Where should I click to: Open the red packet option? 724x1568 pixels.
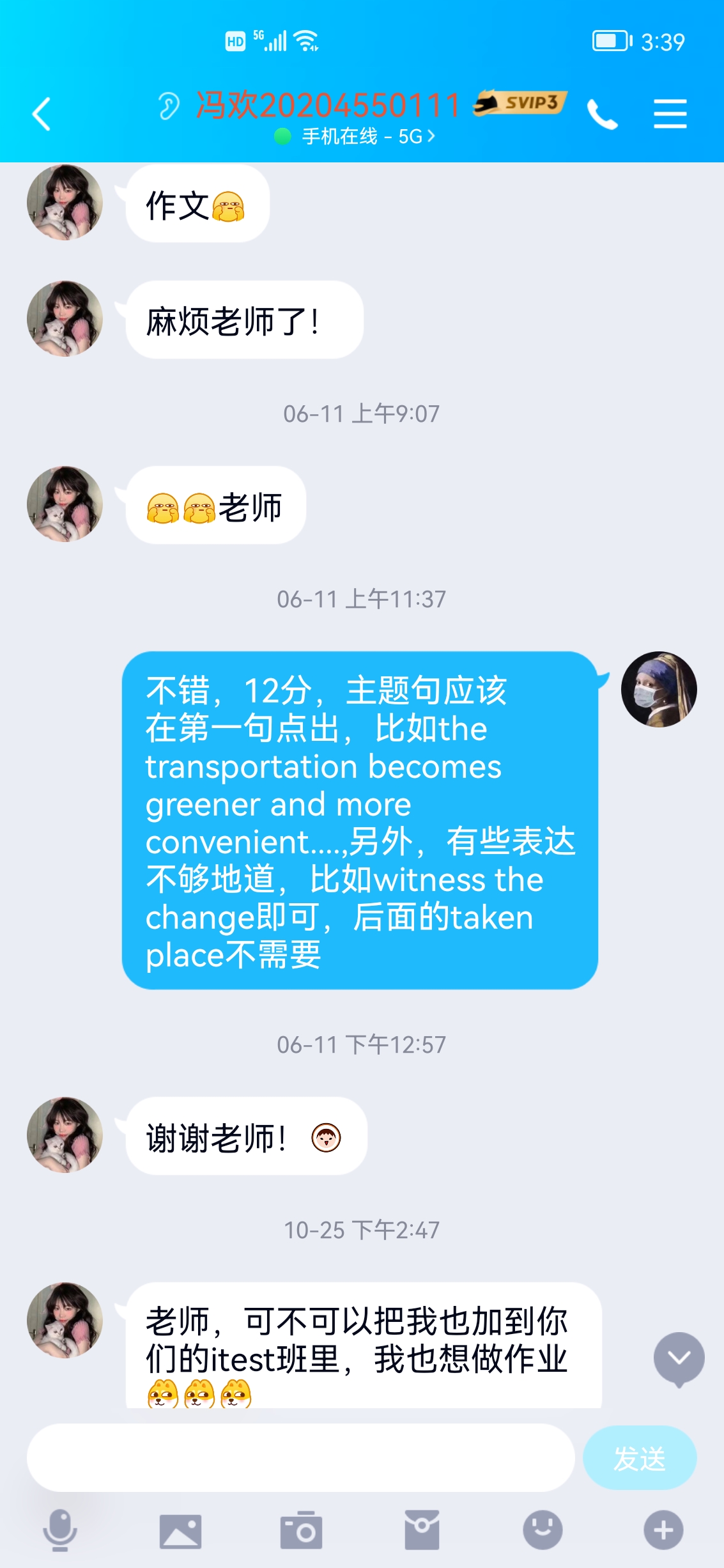pos(422,1530)
